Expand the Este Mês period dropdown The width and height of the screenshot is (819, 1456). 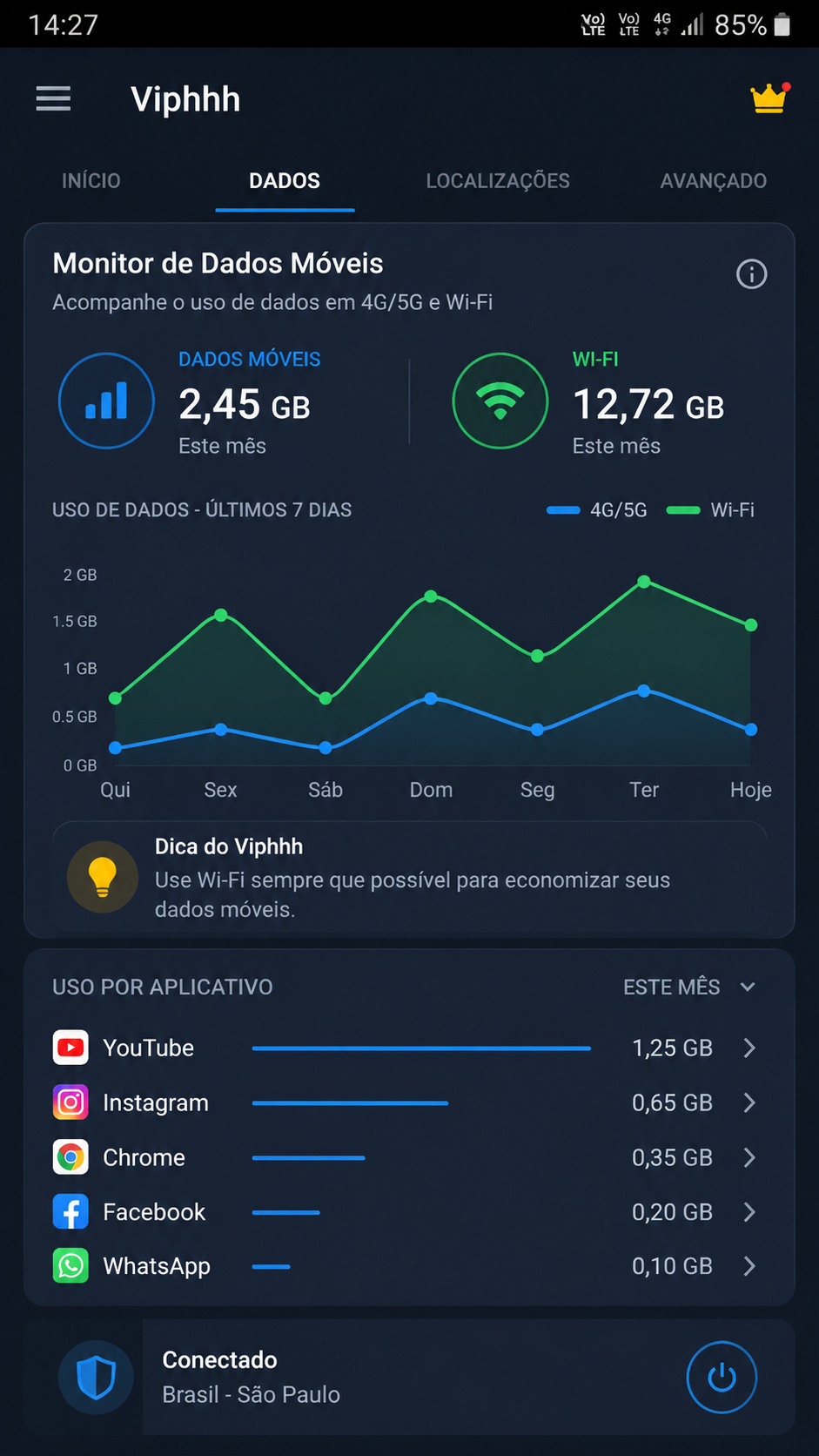point(688,987)
